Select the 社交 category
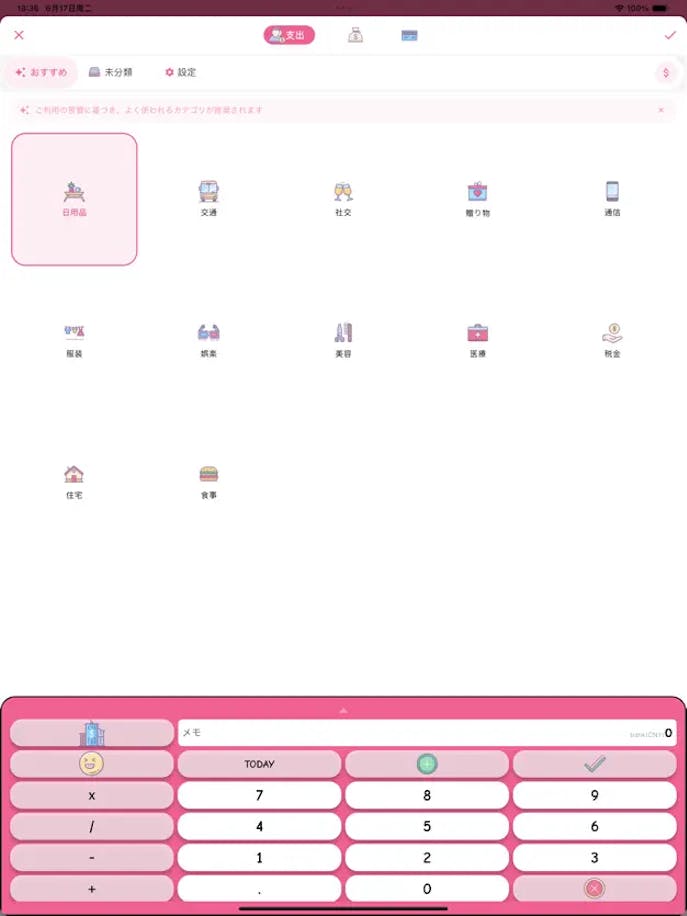This screenshot has height=916, width=687. tap(343, 198)
